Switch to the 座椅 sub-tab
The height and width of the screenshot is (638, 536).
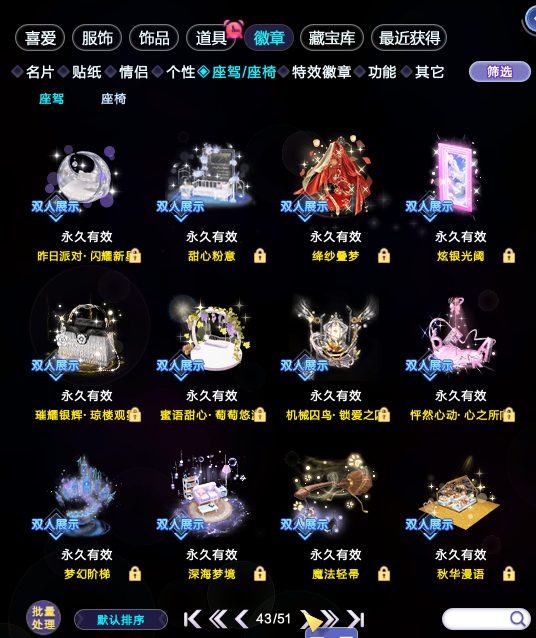click(x=113, y=98)
